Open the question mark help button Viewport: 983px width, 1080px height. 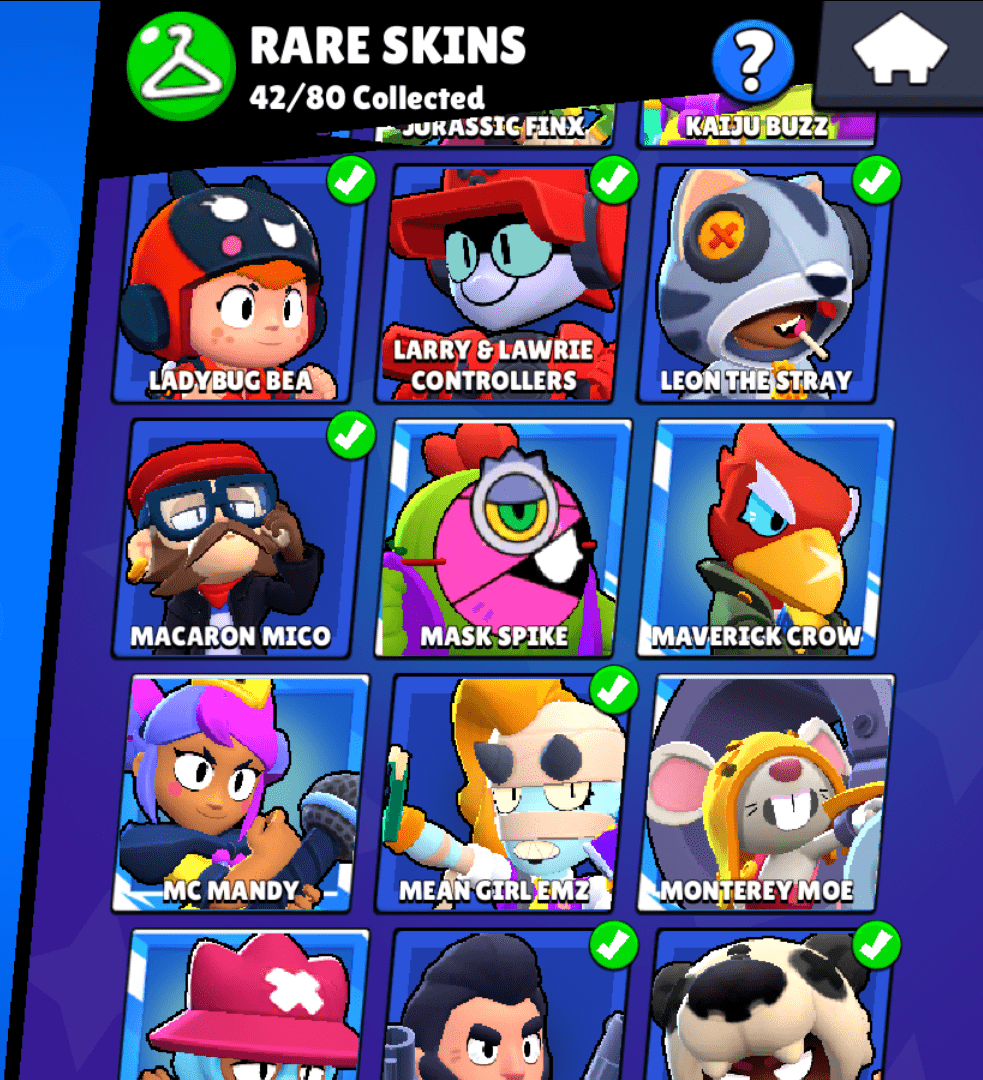pyautogui.click(x=752, y=61)
